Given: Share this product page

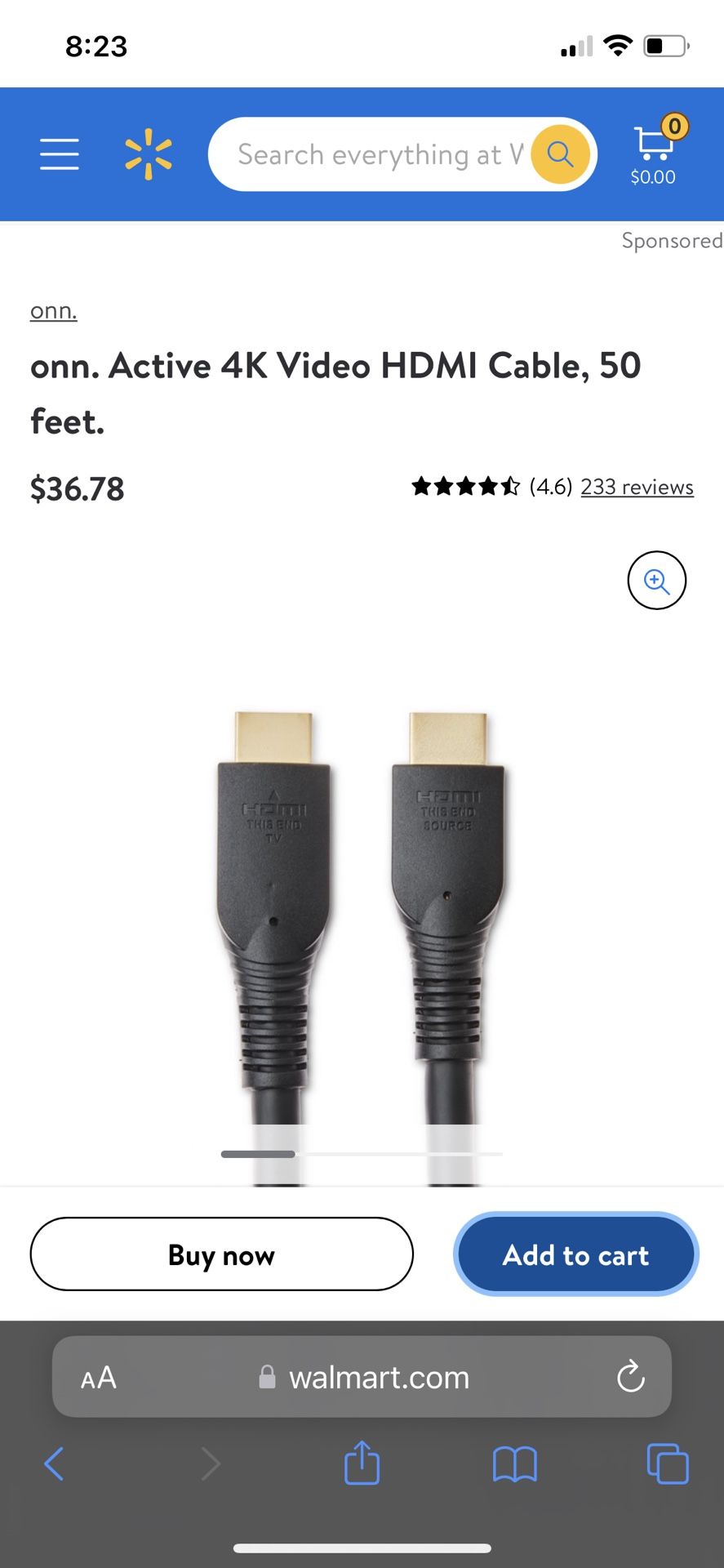Looking at the screenshot, I should [362, 1463].
